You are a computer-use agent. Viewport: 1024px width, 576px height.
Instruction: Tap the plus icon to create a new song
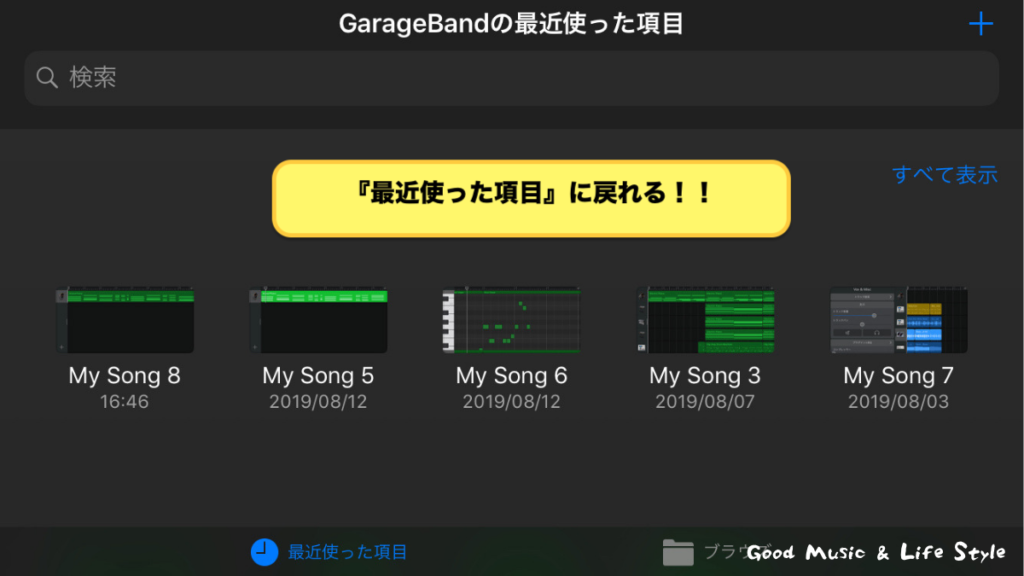[981, 25]
